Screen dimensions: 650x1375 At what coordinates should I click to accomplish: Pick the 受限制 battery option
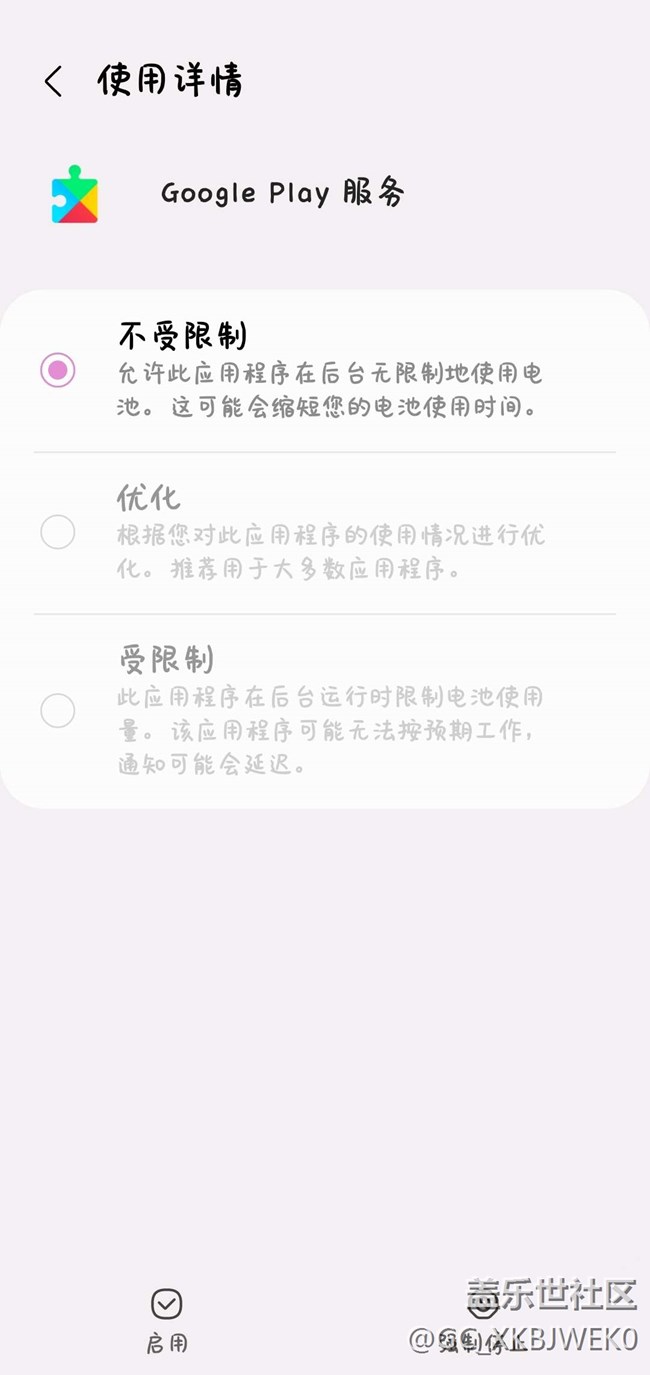(58, 711)
